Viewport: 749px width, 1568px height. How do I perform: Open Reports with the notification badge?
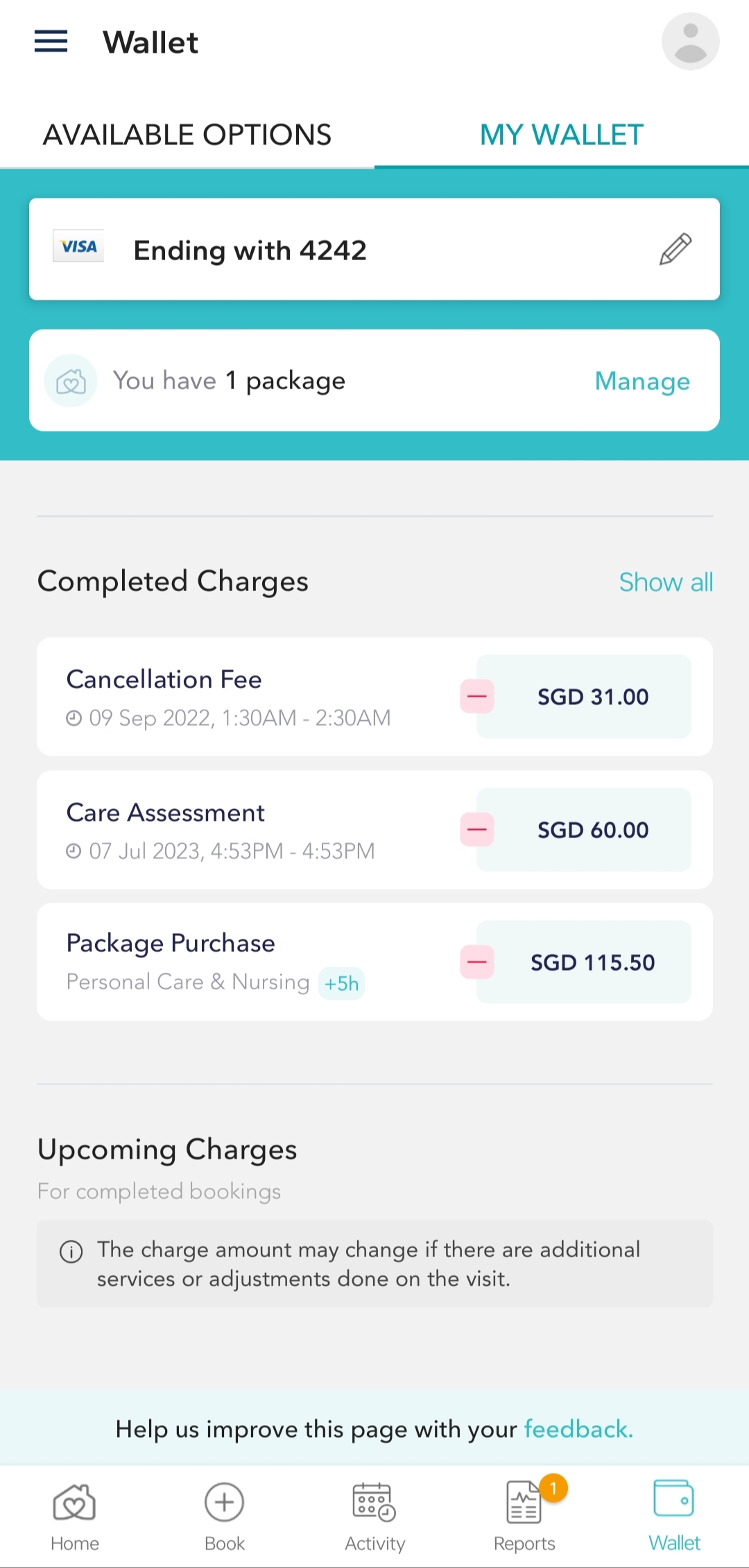point(524,1512)
